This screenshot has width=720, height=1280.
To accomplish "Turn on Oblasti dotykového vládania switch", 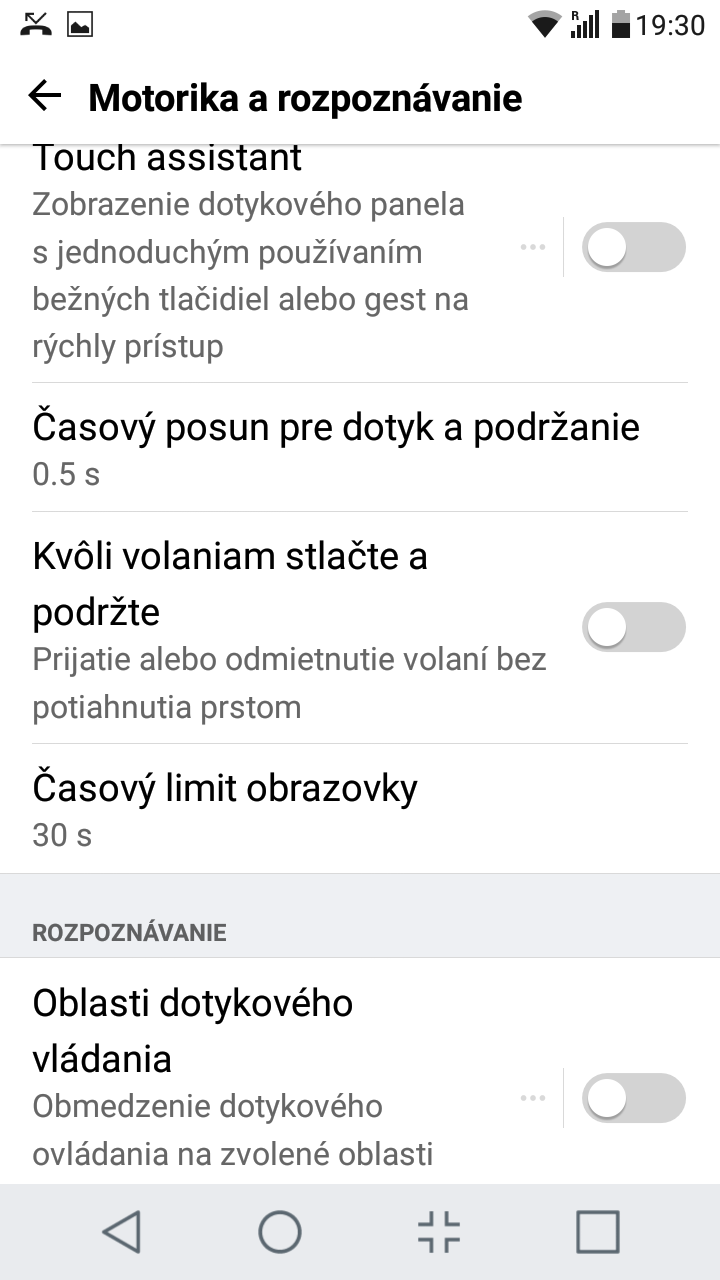I will click(x=634, y=1098).
